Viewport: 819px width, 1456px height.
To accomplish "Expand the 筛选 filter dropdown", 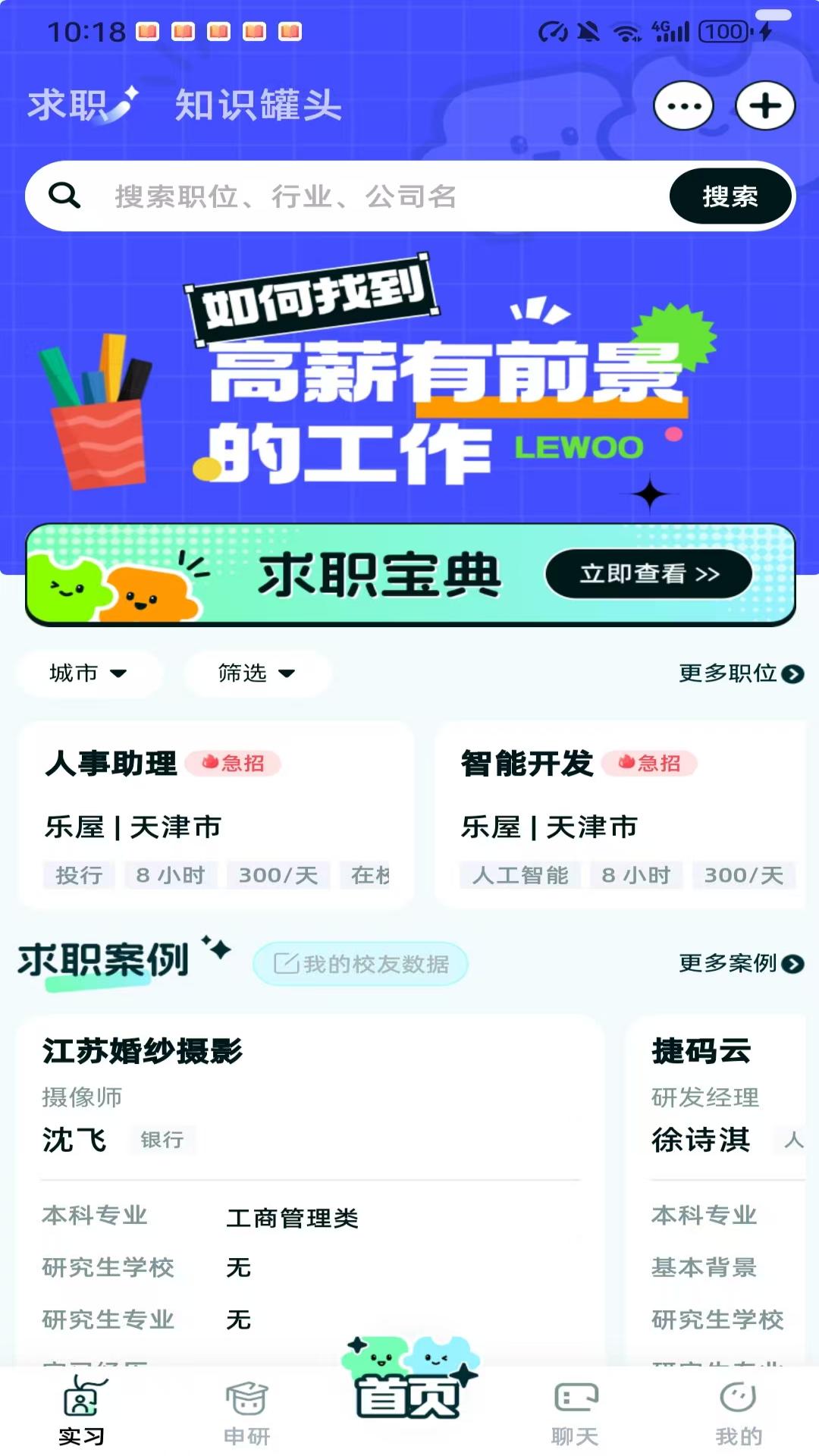I will tap(256, 673).
